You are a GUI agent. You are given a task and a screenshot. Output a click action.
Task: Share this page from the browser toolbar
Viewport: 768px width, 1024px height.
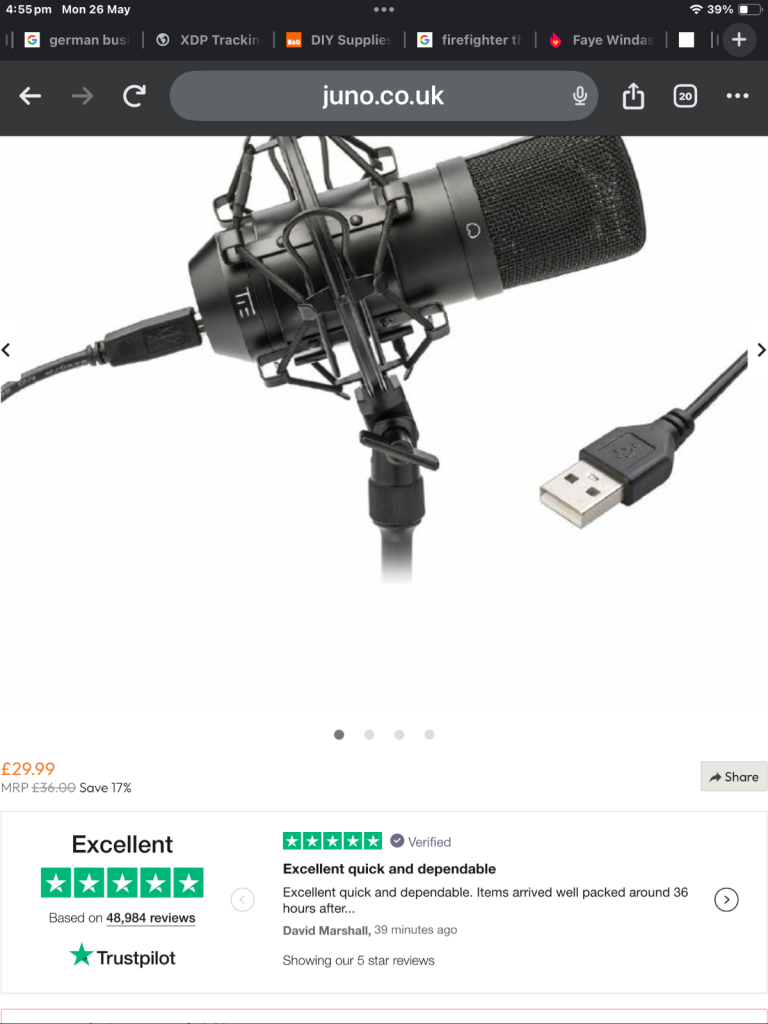pos(633,96)
